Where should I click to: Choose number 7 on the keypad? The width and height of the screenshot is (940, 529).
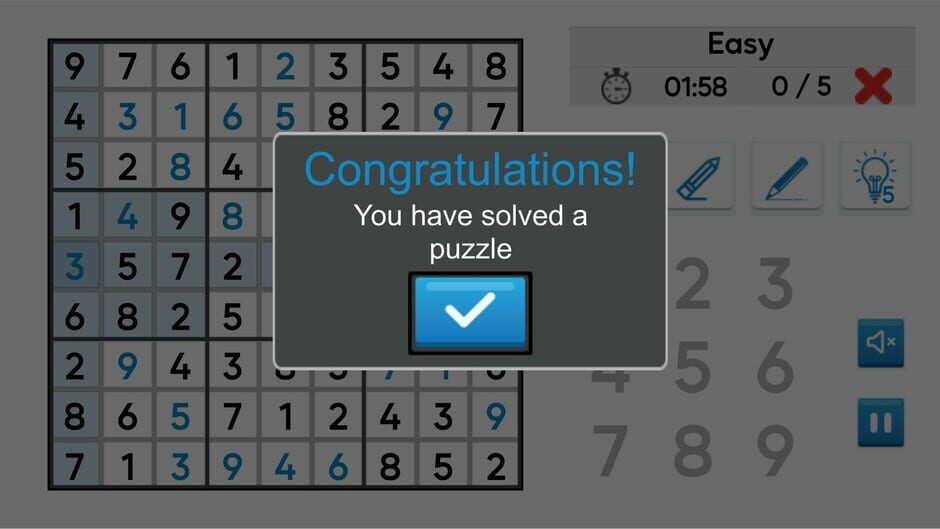pos(610,451)
